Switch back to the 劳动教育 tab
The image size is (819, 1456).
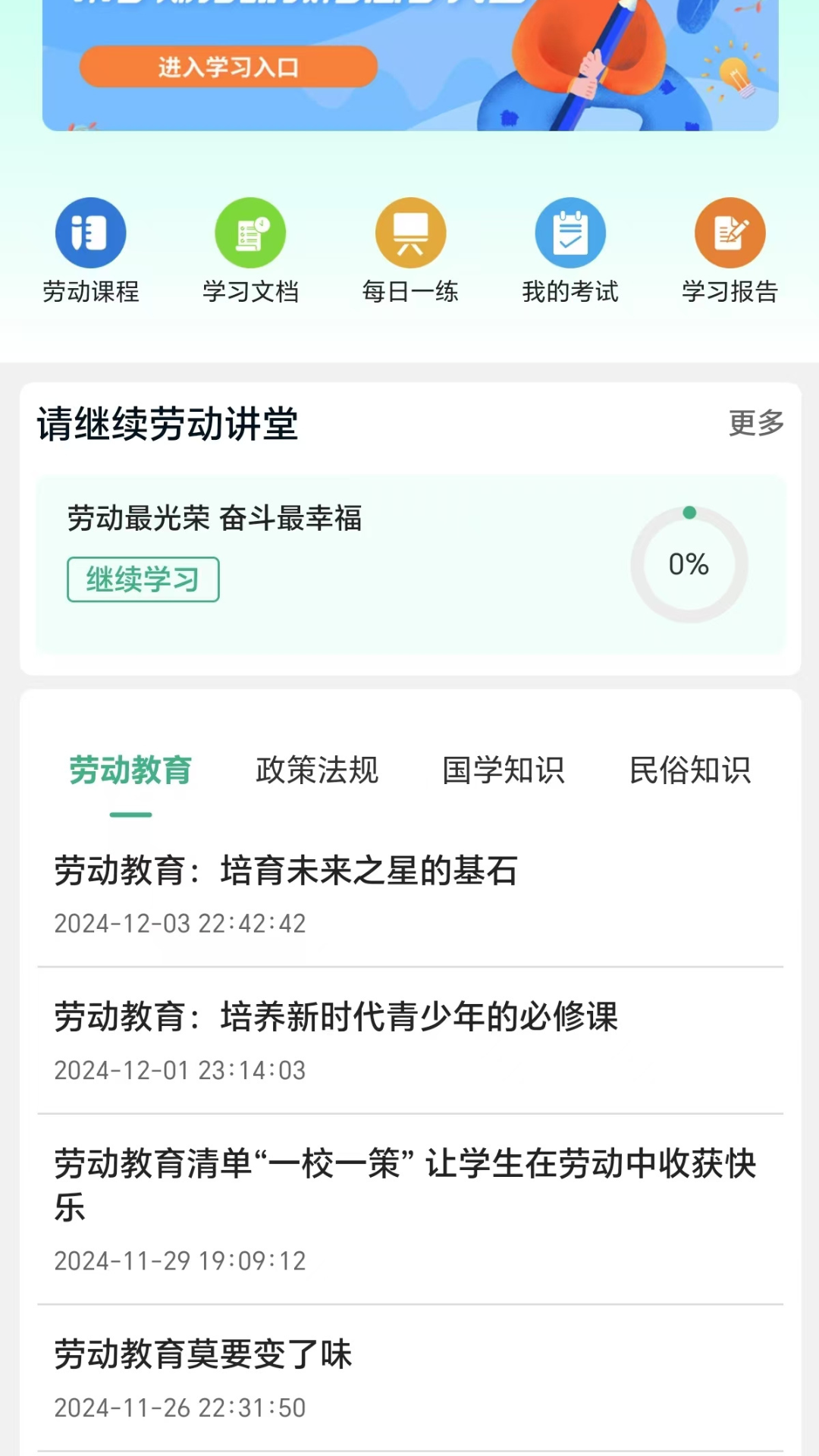click(x=130, y=770)
